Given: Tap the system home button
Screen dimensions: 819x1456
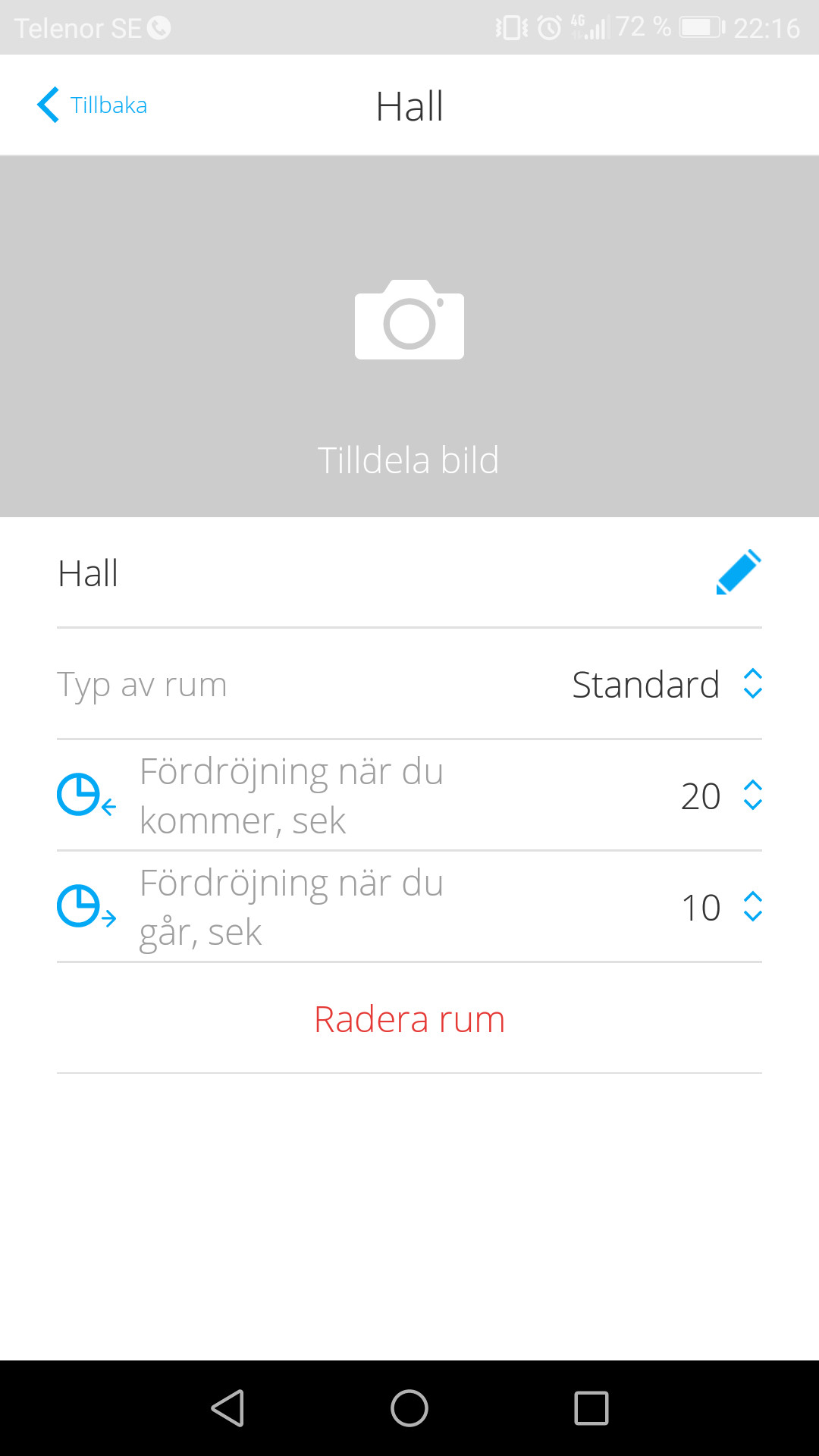Looking at the screenshot, I should pos(409,1408).
